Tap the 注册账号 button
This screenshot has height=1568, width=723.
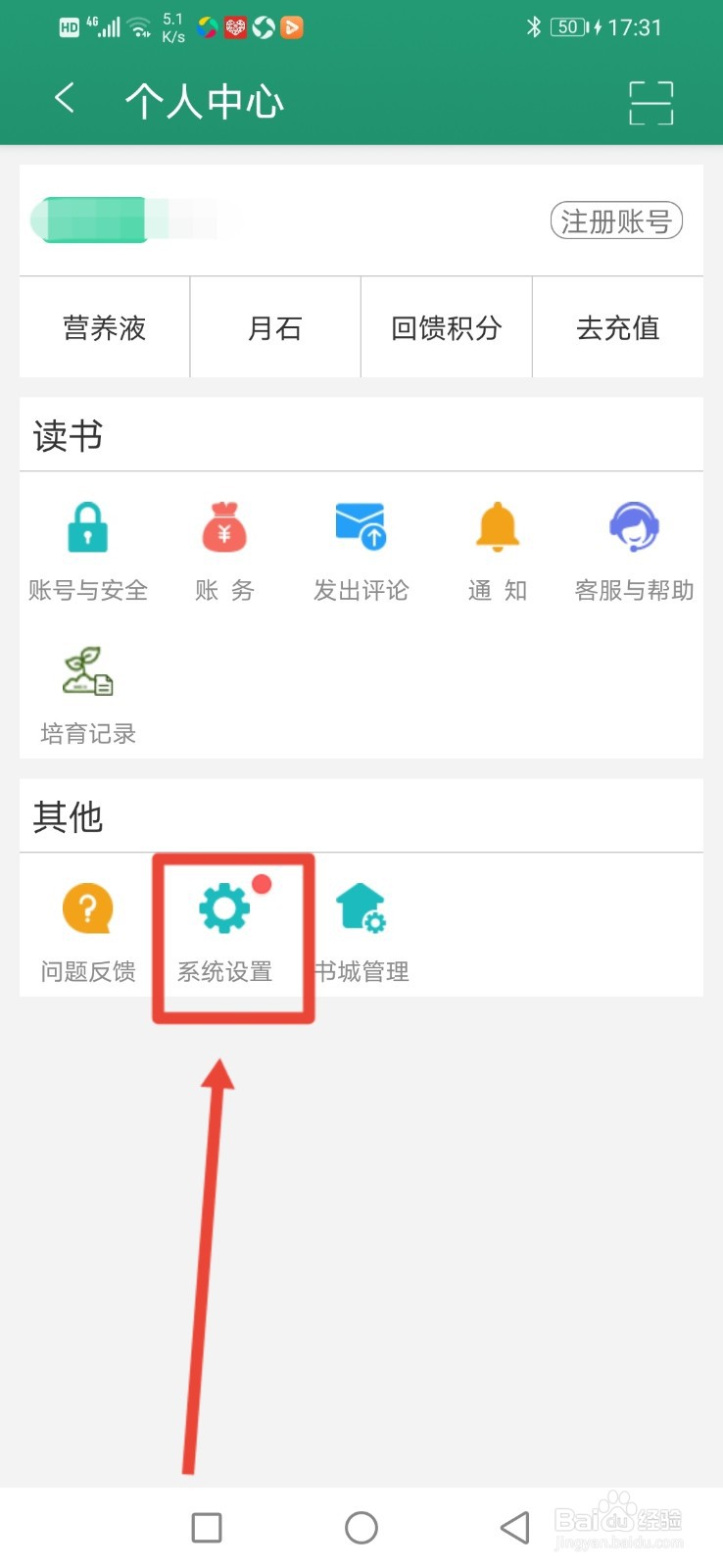coord(616,220)
